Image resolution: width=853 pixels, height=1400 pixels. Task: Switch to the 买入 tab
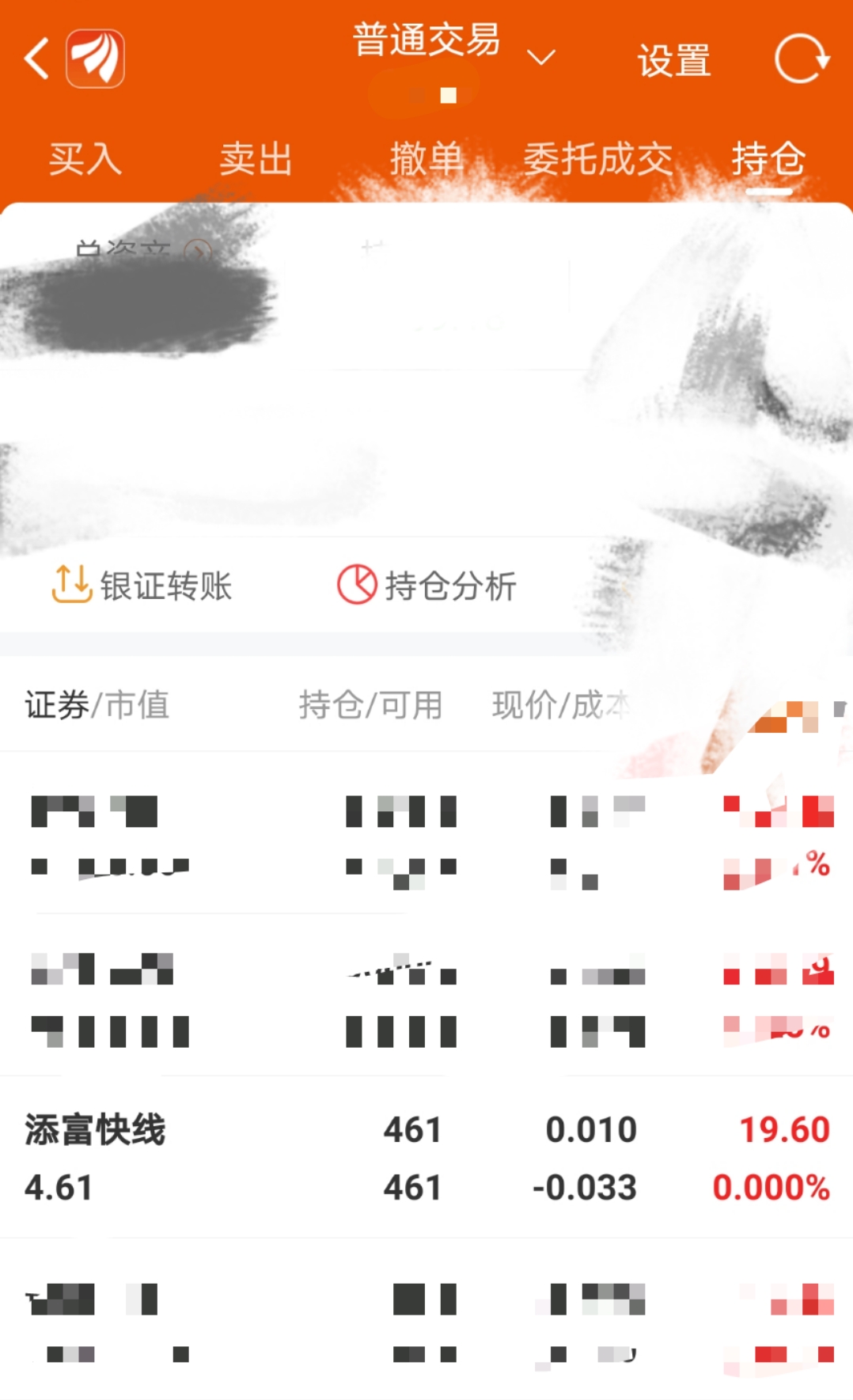pos(85,159)
